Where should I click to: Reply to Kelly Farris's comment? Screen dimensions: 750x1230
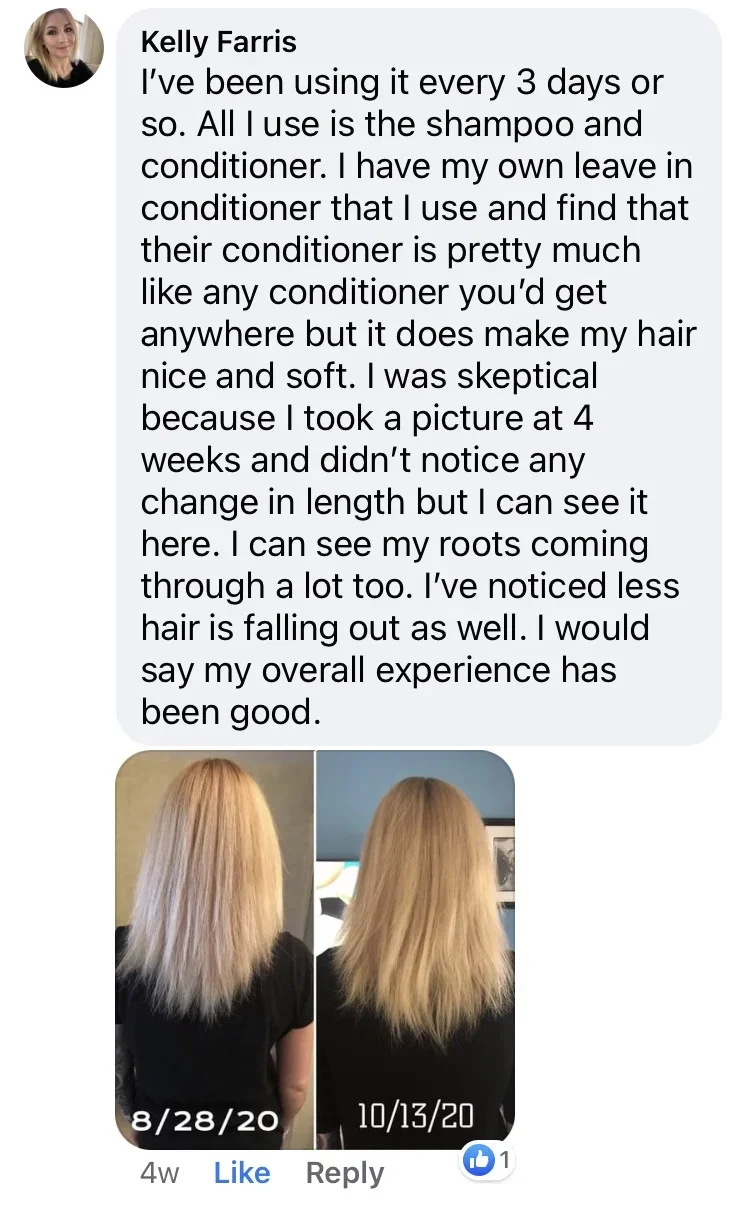click(x=344, y=1173)
